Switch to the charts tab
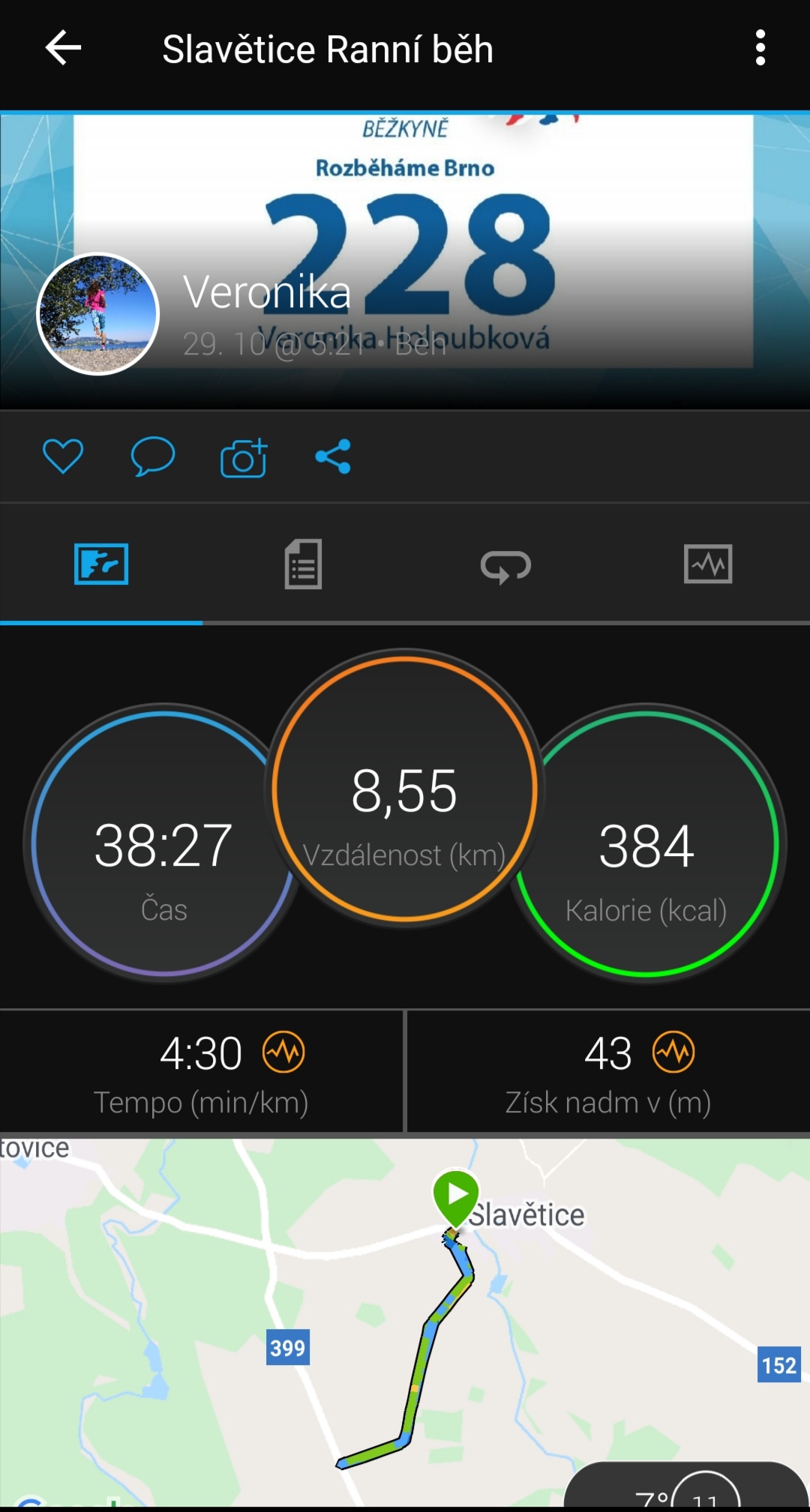The image size is (810, 1512). (x=708, y=564)
